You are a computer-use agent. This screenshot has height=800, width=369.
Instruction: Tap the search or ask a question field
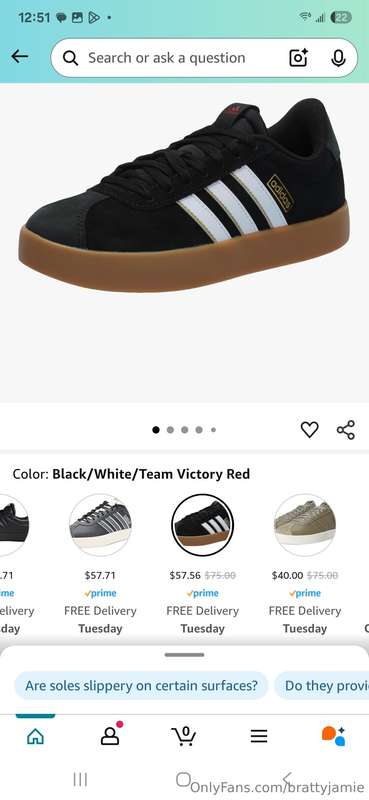pos(204,58)
